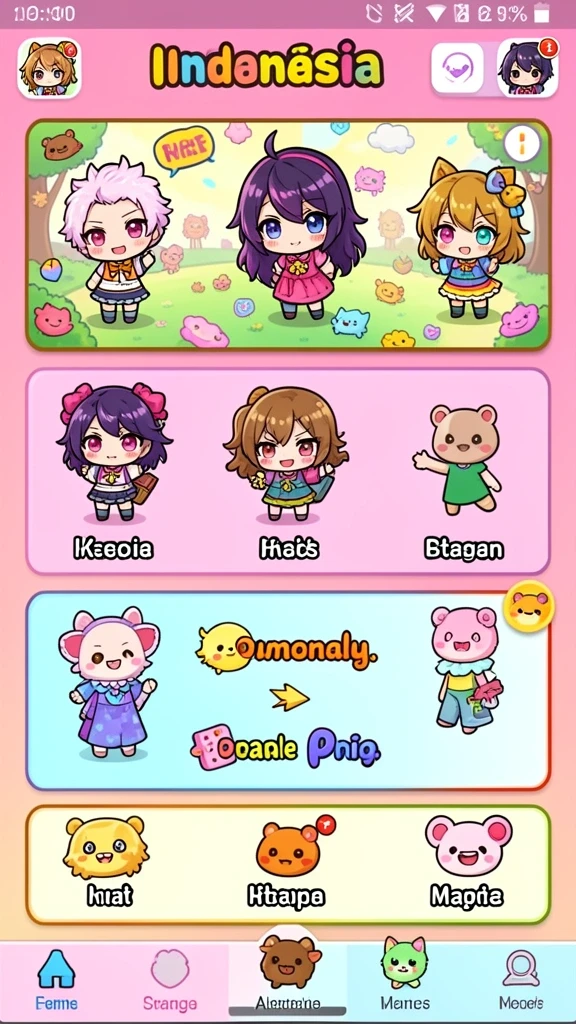Open the brown-haired avatar icon at top left

click(49, 68)
